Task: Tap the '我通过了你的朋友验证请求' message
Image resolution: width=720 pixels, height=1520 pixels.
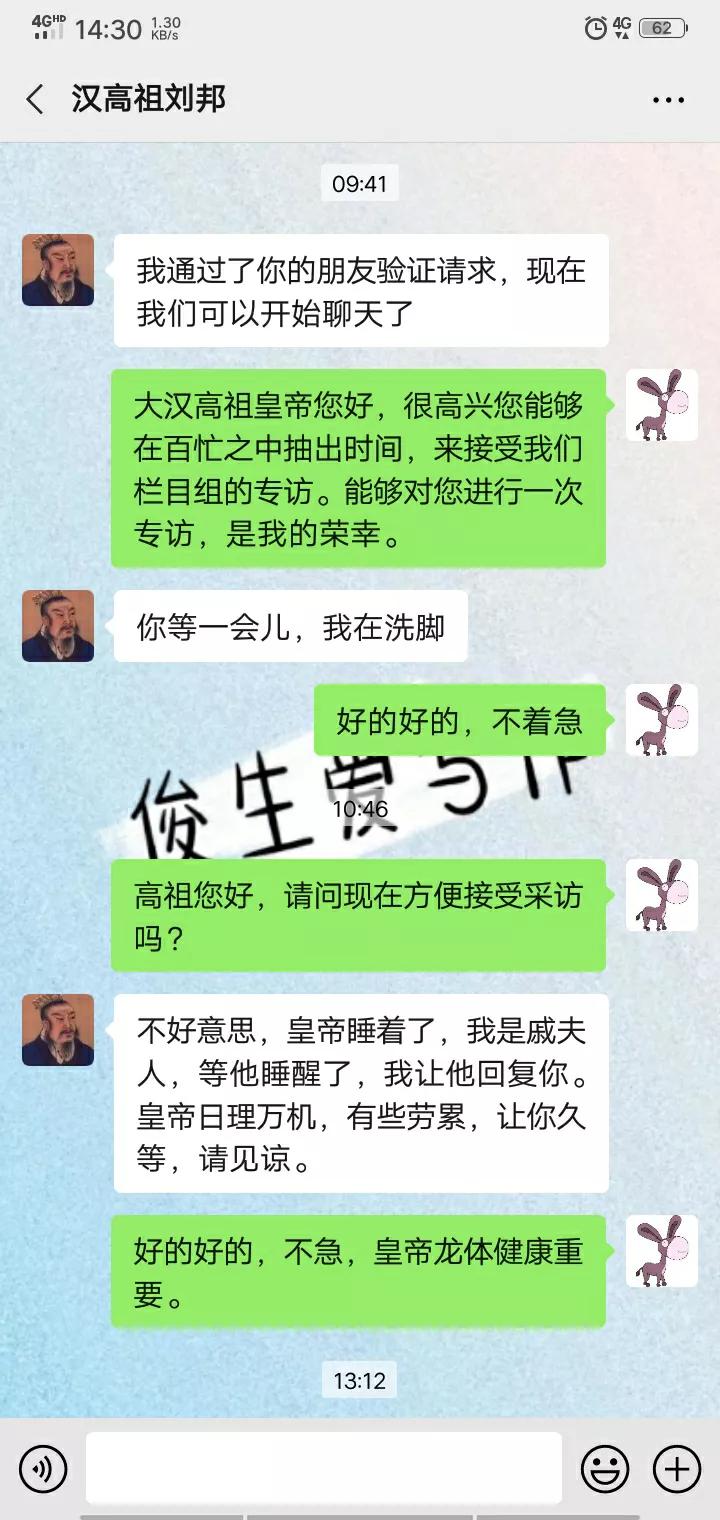Action: (360, 289)
